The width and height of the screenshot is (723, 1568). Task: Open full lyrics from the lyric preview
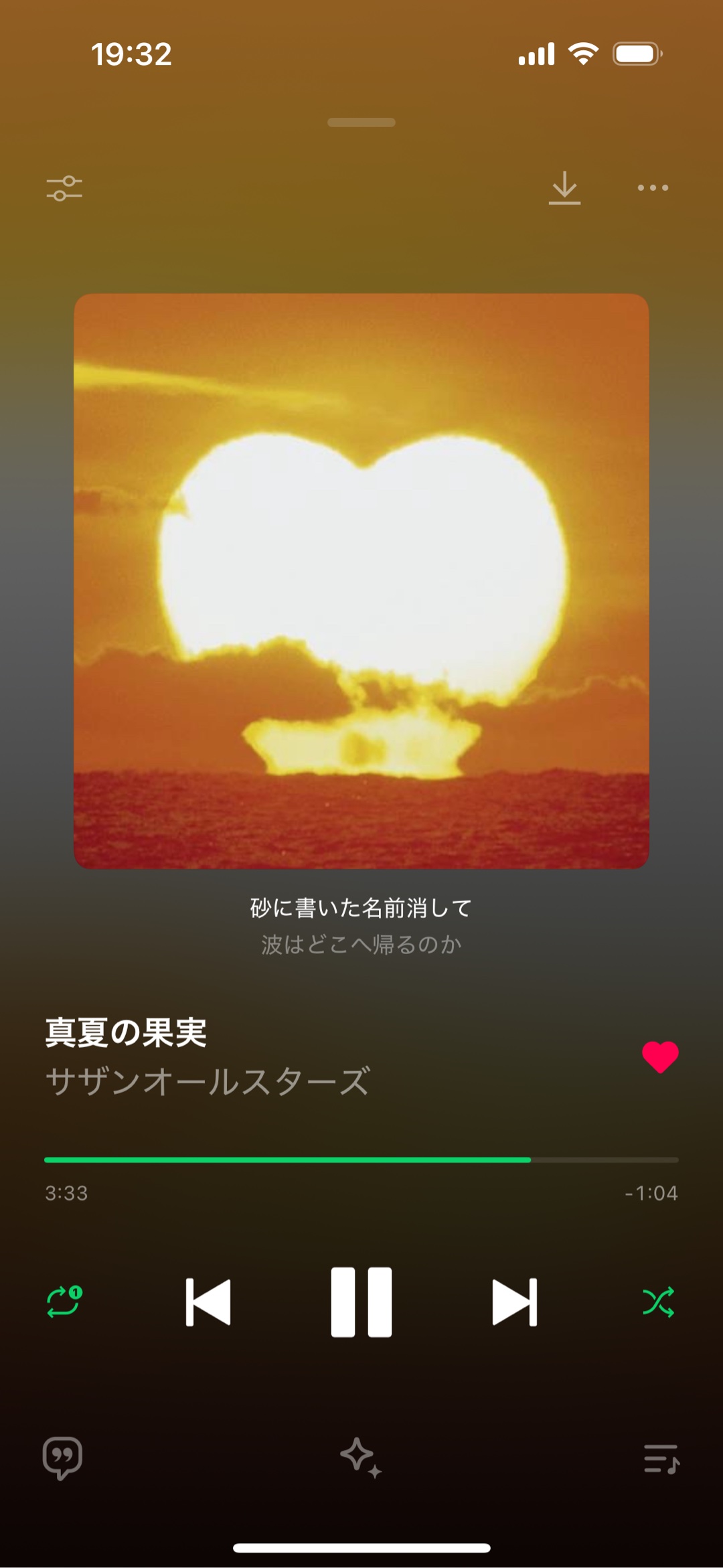[x=361, y=926]
